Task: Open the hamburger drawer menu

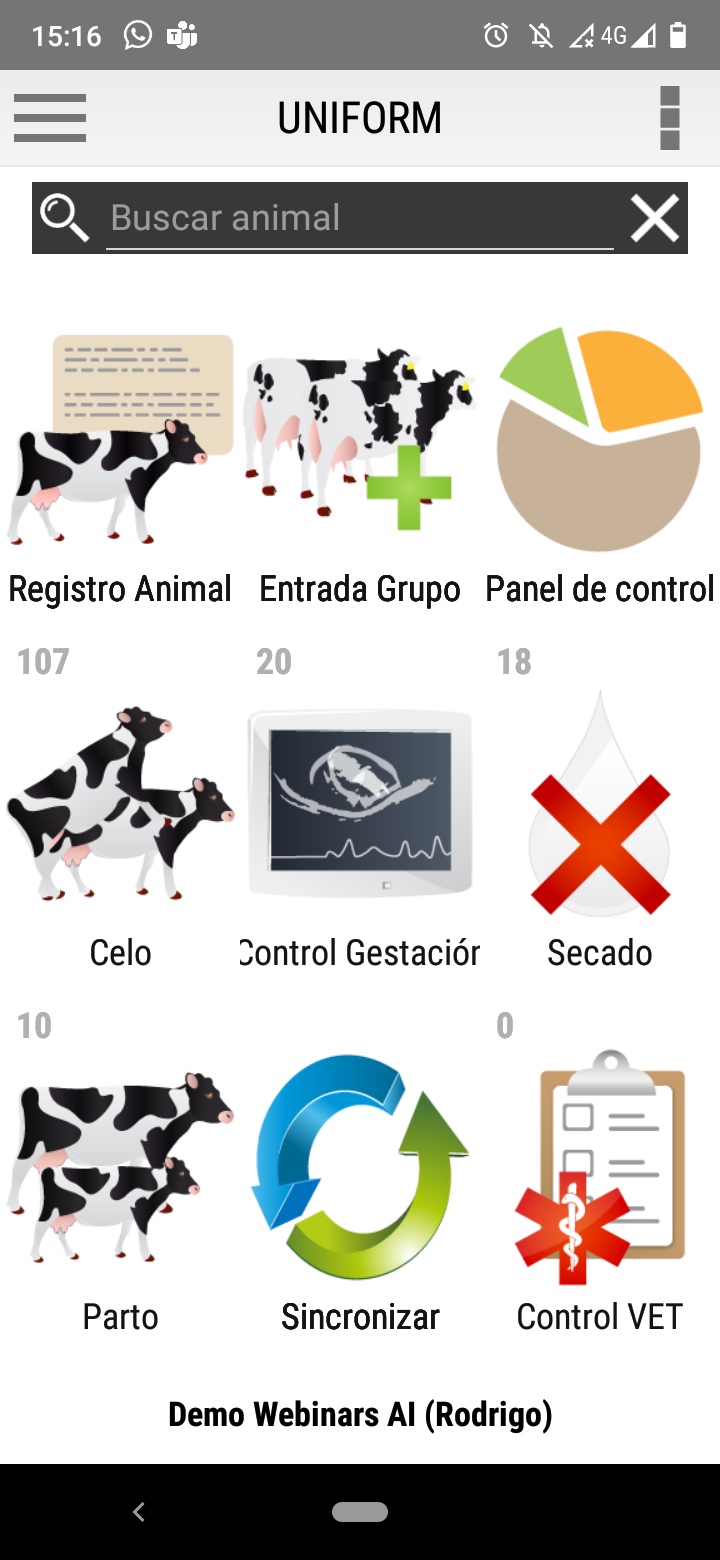Action: pyautogui.click(x=50, y=118)
